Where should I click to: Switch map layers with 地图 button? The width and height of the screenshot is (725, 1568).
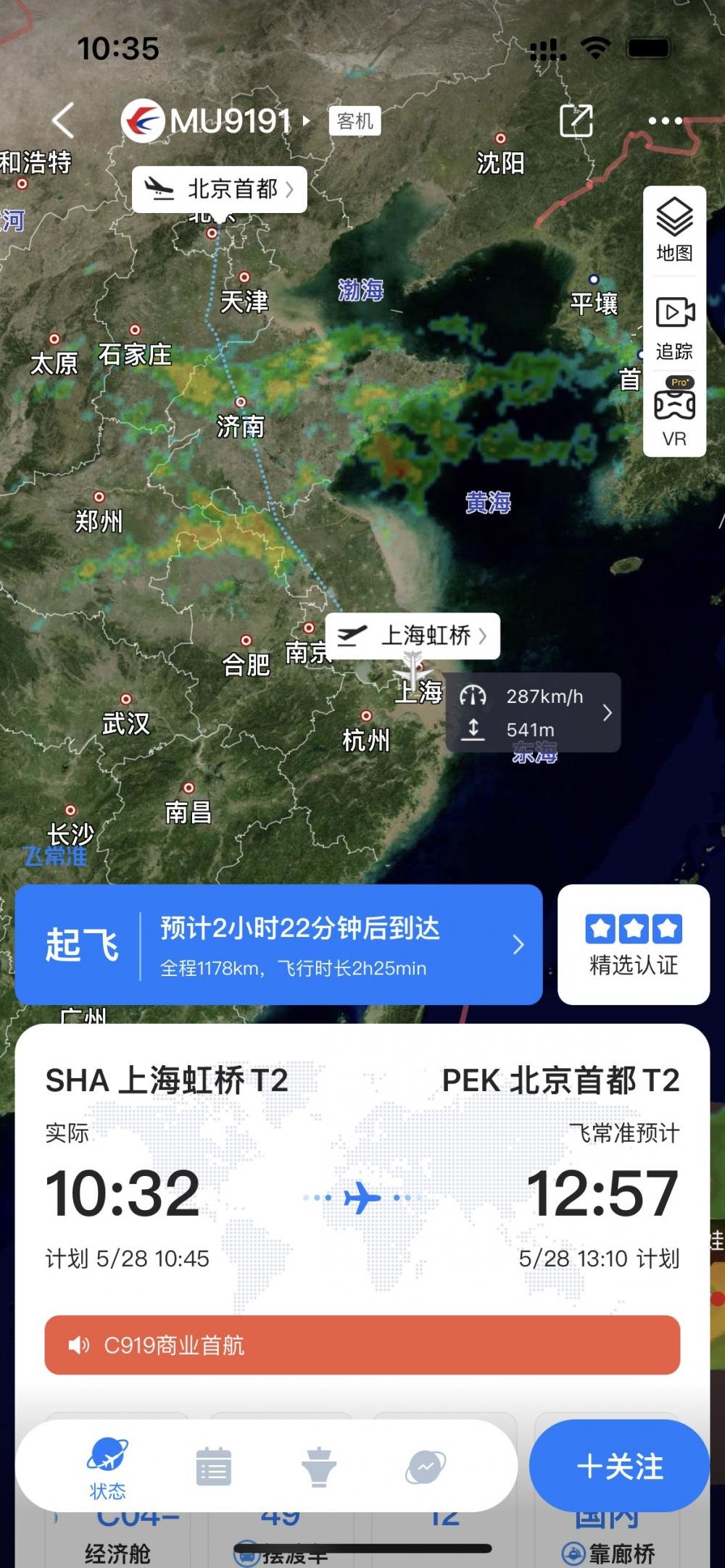click(674, 230)
